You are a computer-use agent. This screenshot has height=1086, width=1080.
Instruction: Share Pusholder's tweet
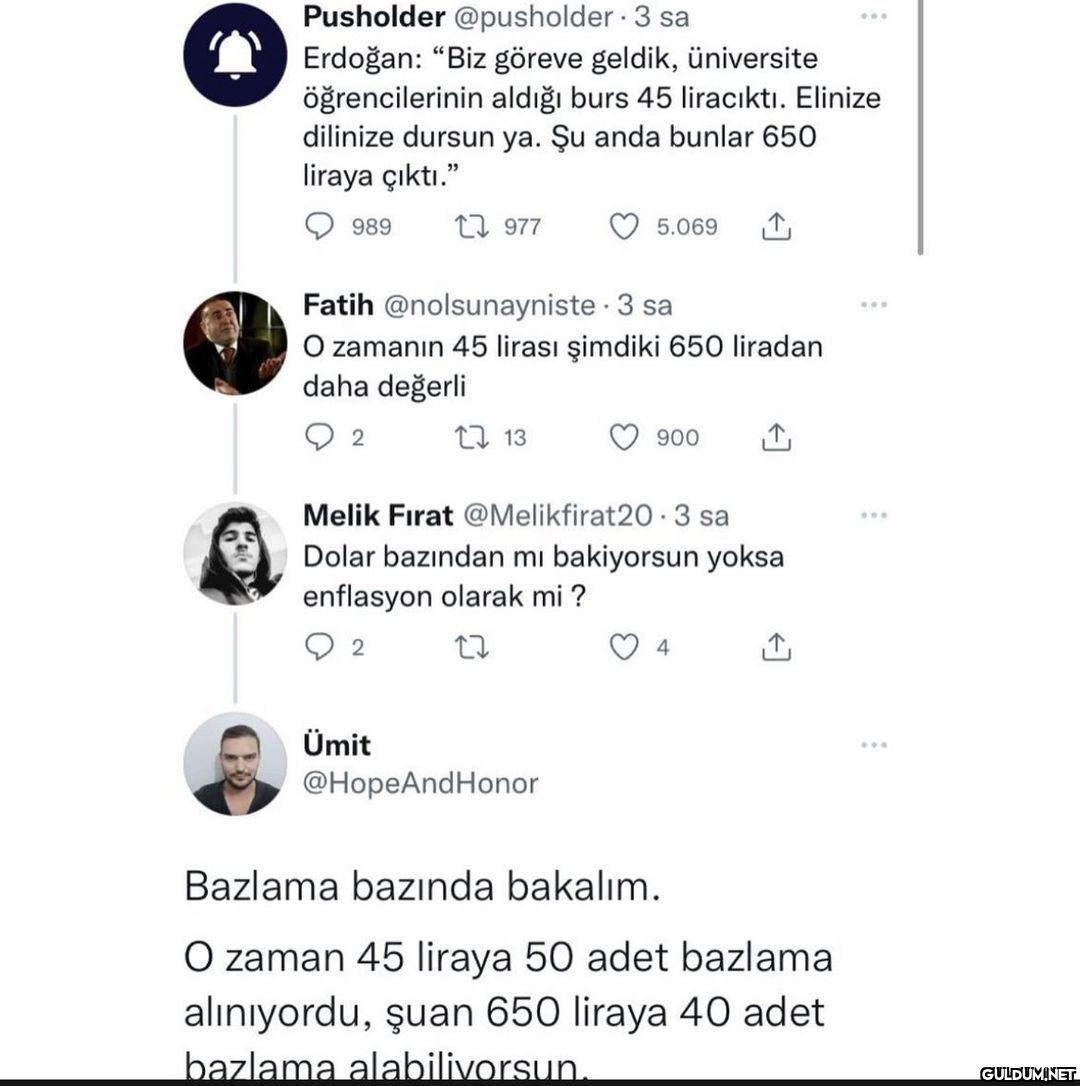pyautogui.click(x=777, y=227)
